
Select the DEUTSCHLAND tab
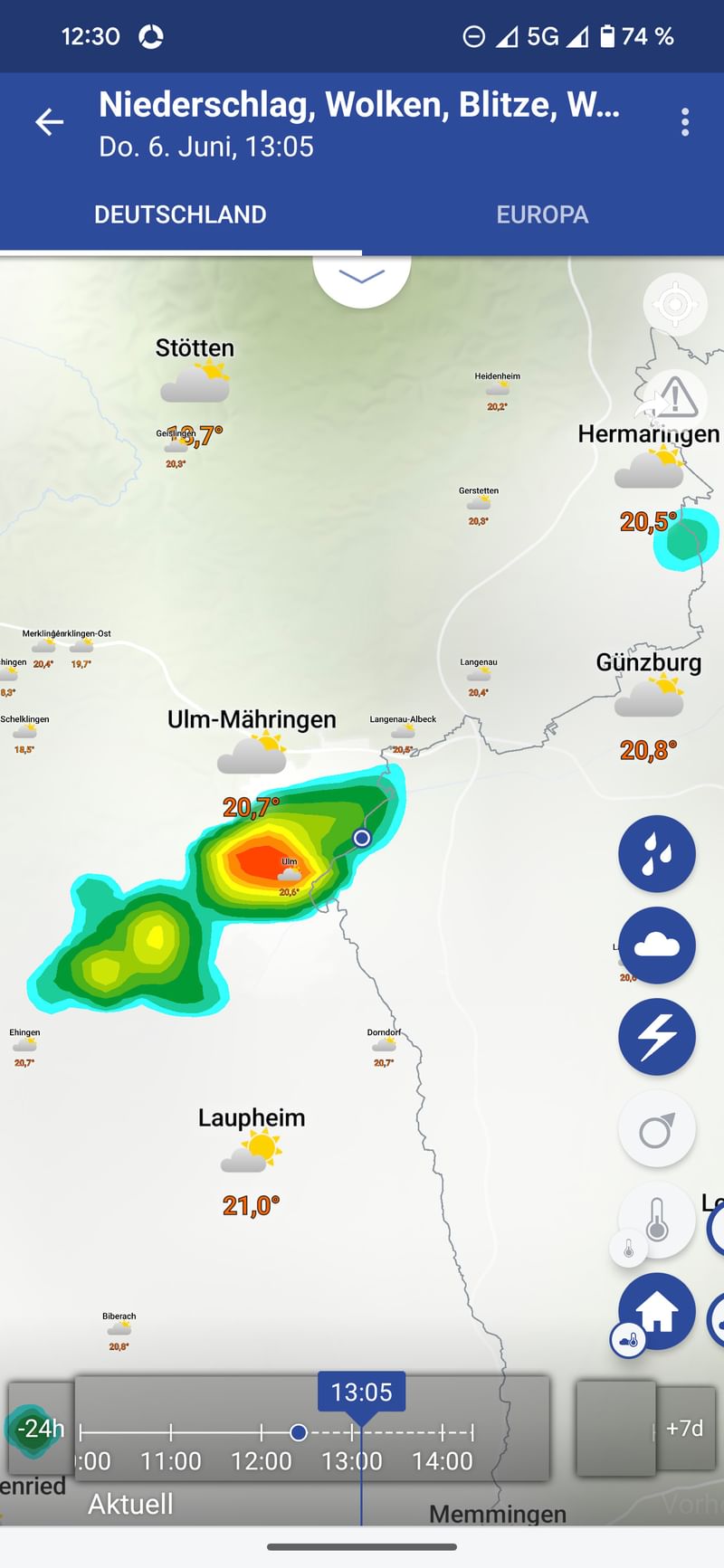180,214
